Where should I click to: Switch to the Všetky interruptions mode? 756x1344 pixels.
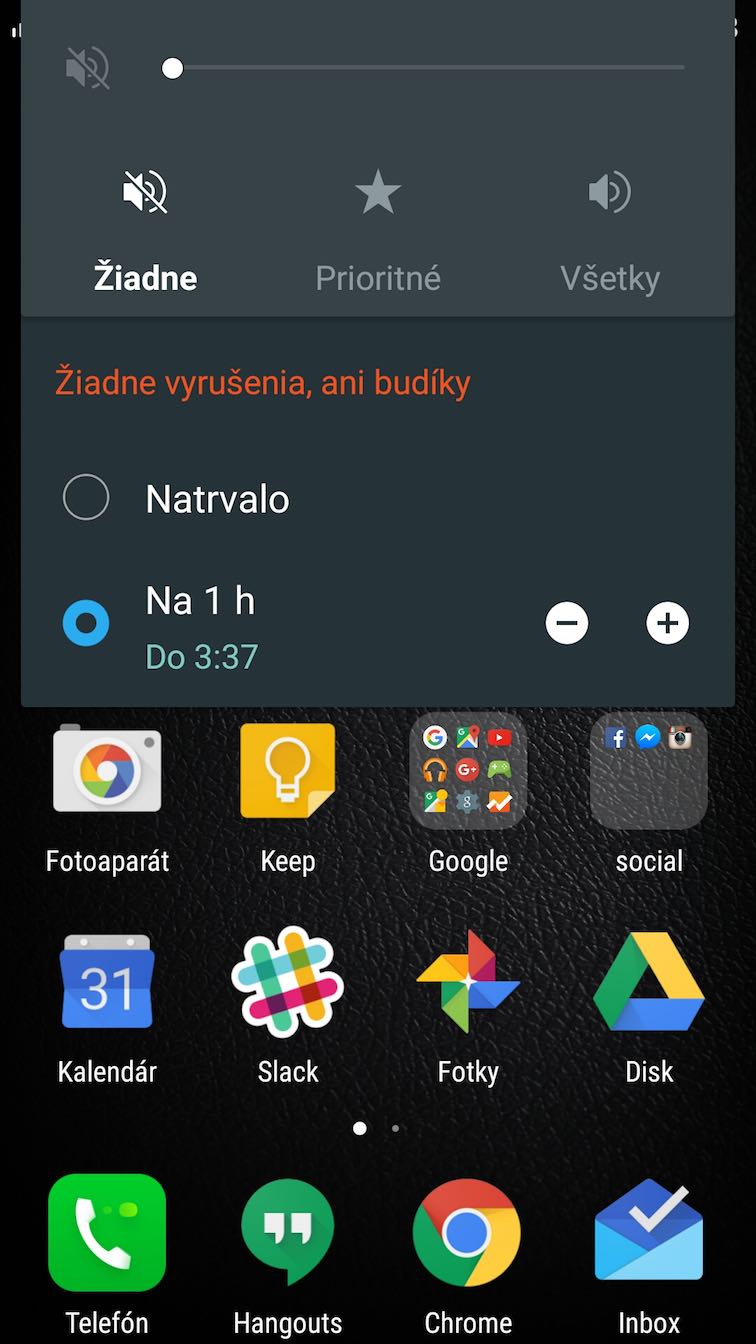pyautogui.click(x=610, y=232)
